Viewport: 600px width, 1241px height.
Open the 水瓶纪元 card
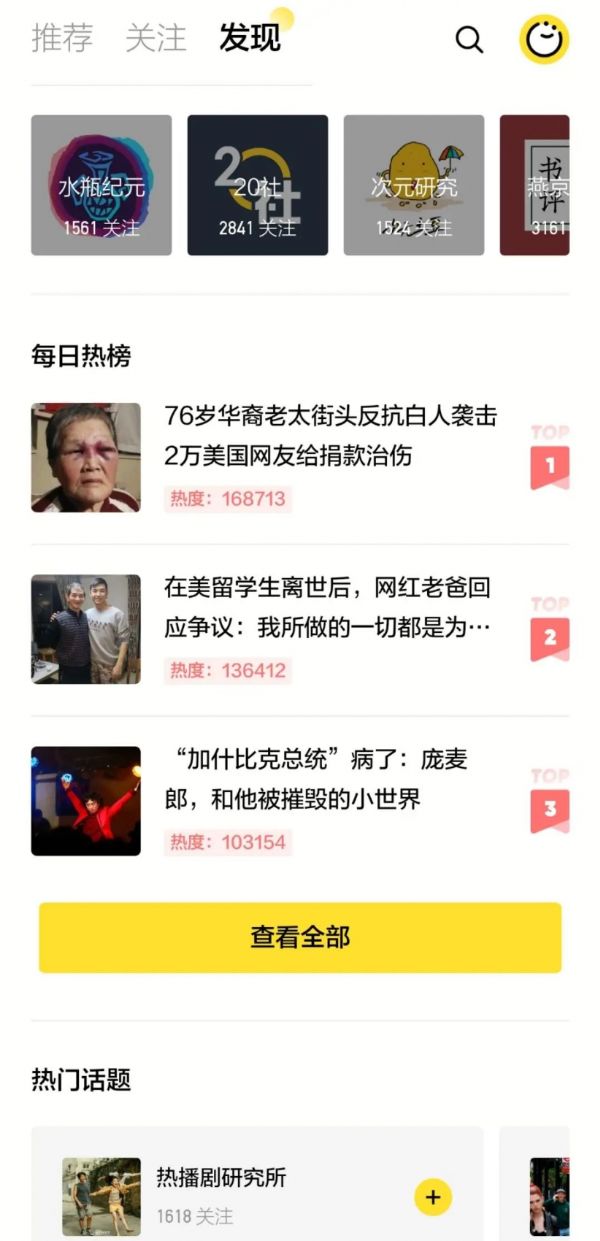[x=101, y=185]
